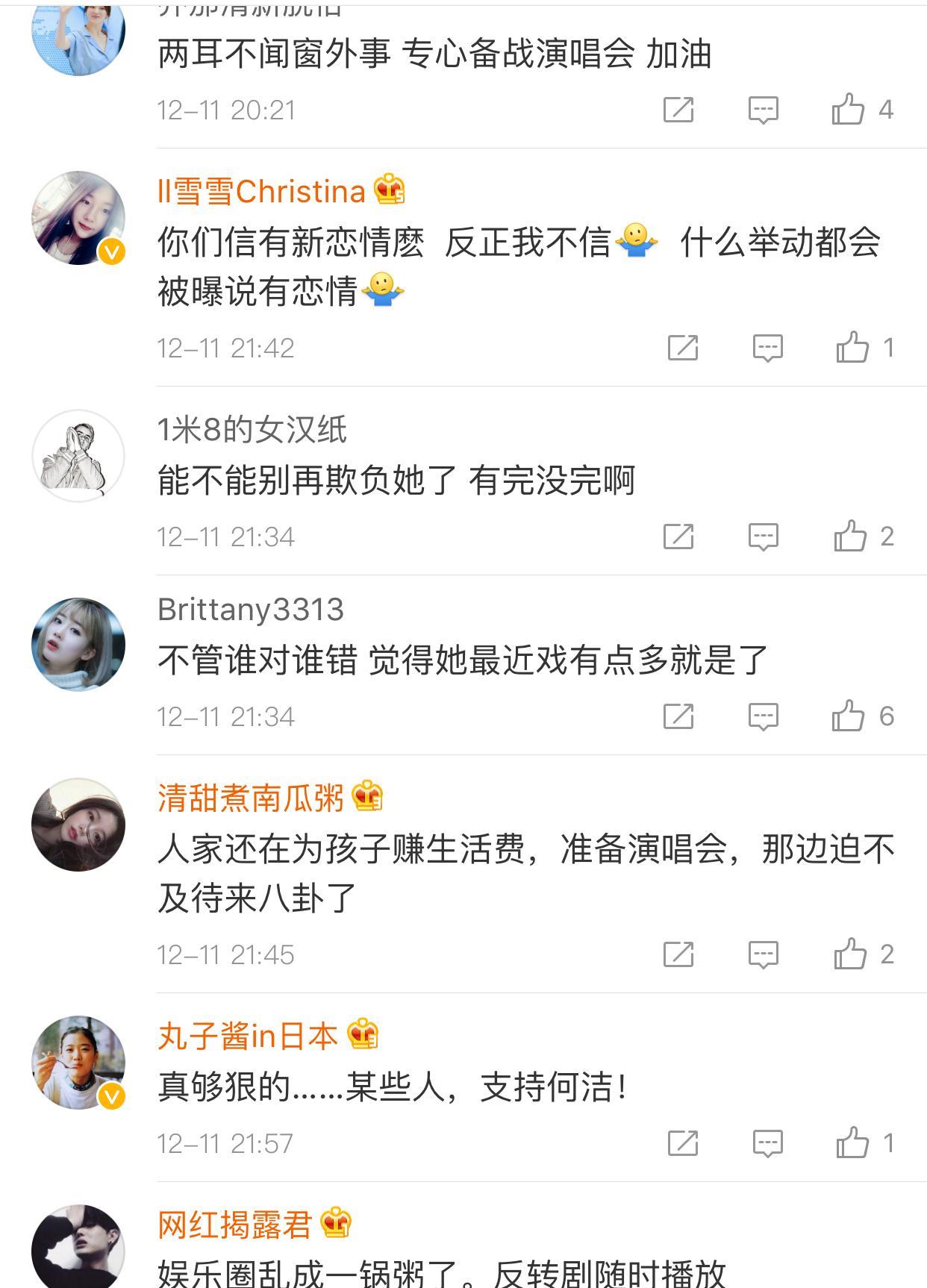The image size is (927, 1288).
Task: Open ll雪雪Christina's profile name
Action: (x=261, y=192)
